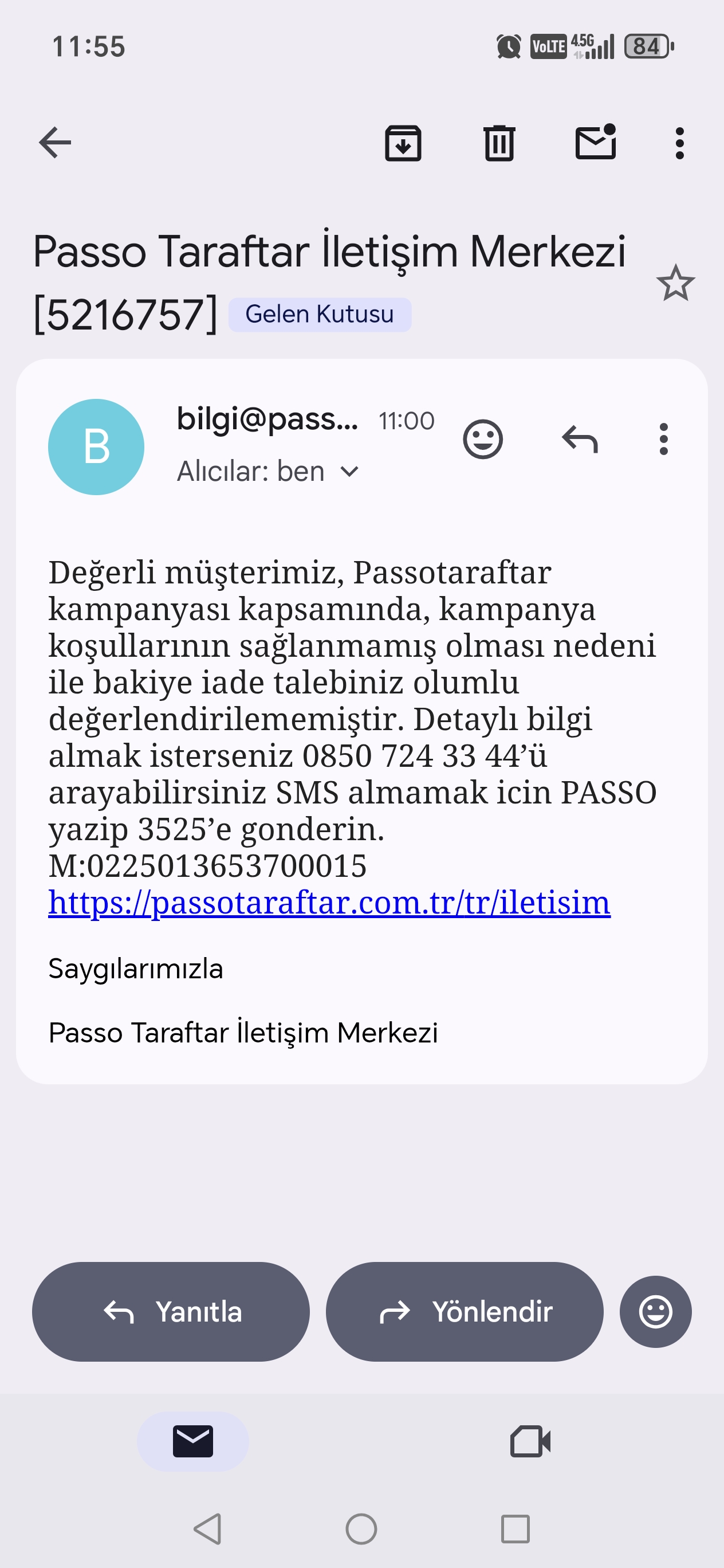This screenshot has height=1568, width=724.
Task: Open the passotaraftar.com.tr iletisim link
Action: 329,902
